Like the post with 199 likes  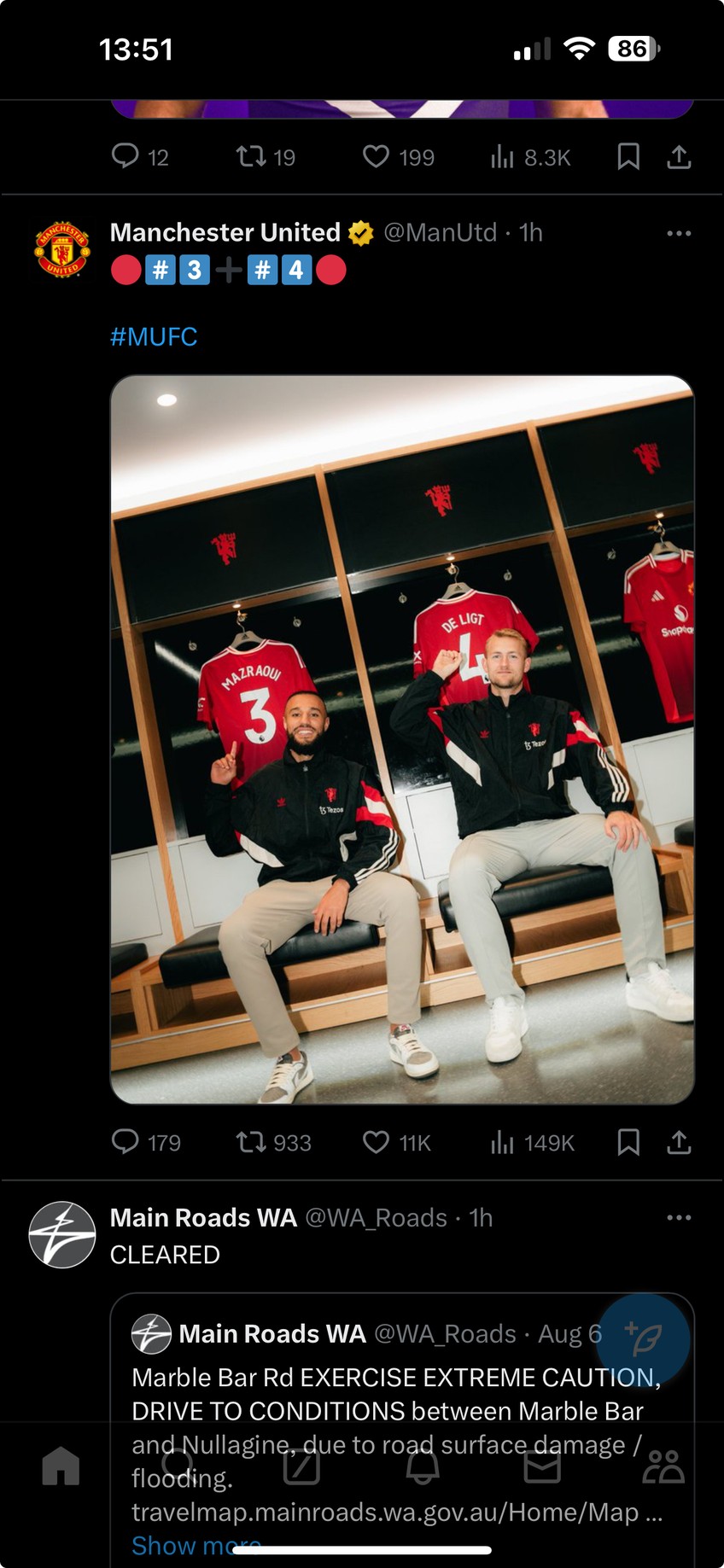coord(376,157)
